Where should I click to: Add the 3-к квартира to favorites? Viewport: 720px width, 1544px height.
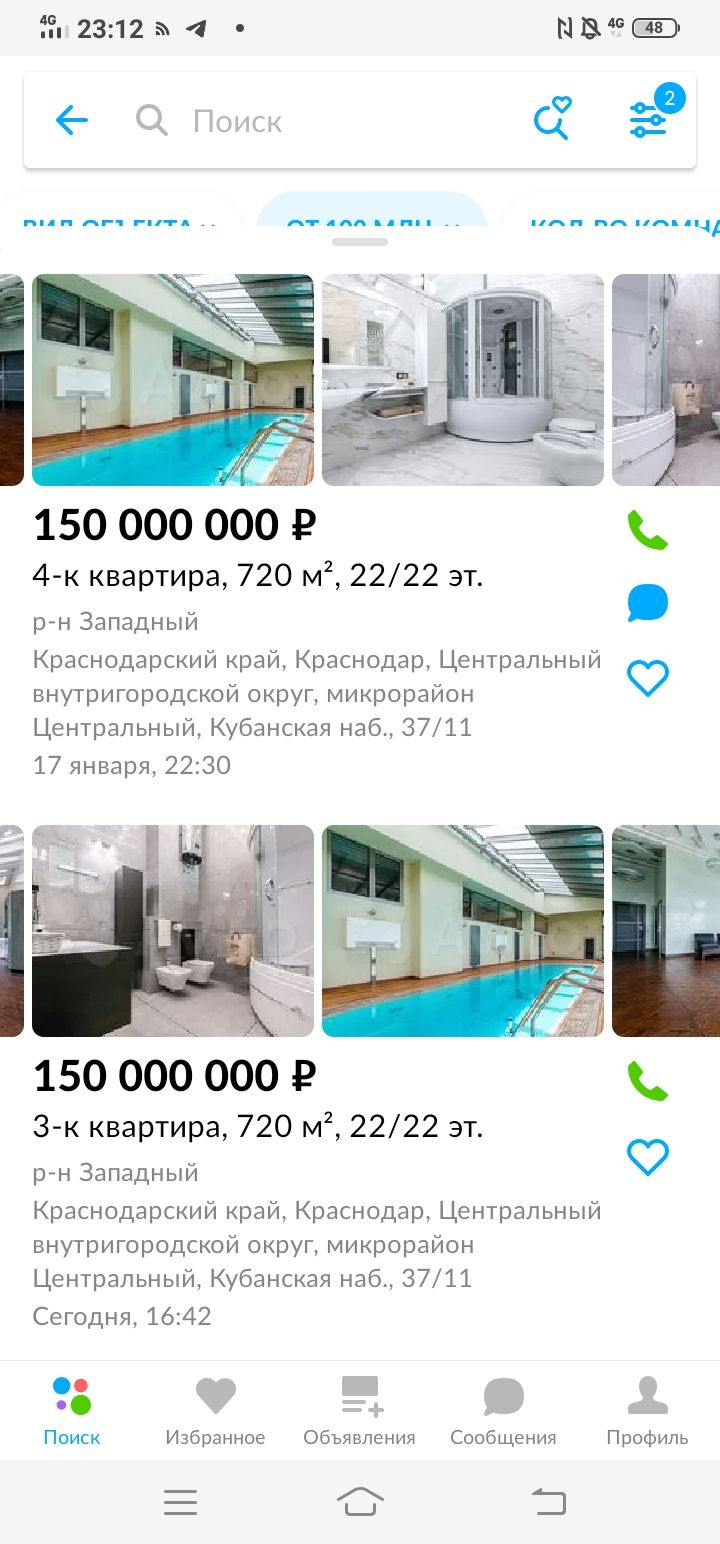[x=647, y=1157]
